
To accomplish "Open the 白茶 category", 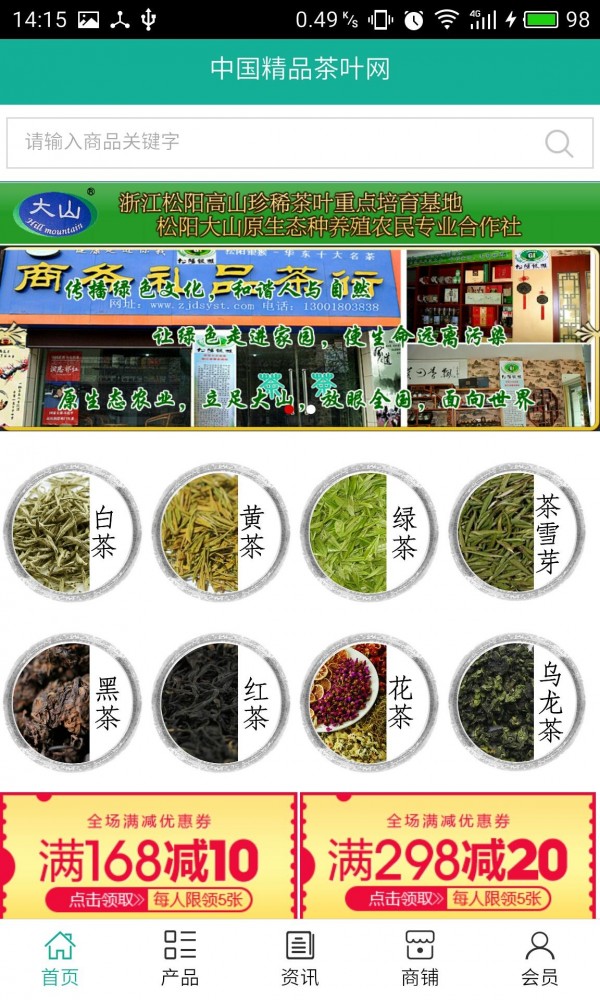I will 74,532.
